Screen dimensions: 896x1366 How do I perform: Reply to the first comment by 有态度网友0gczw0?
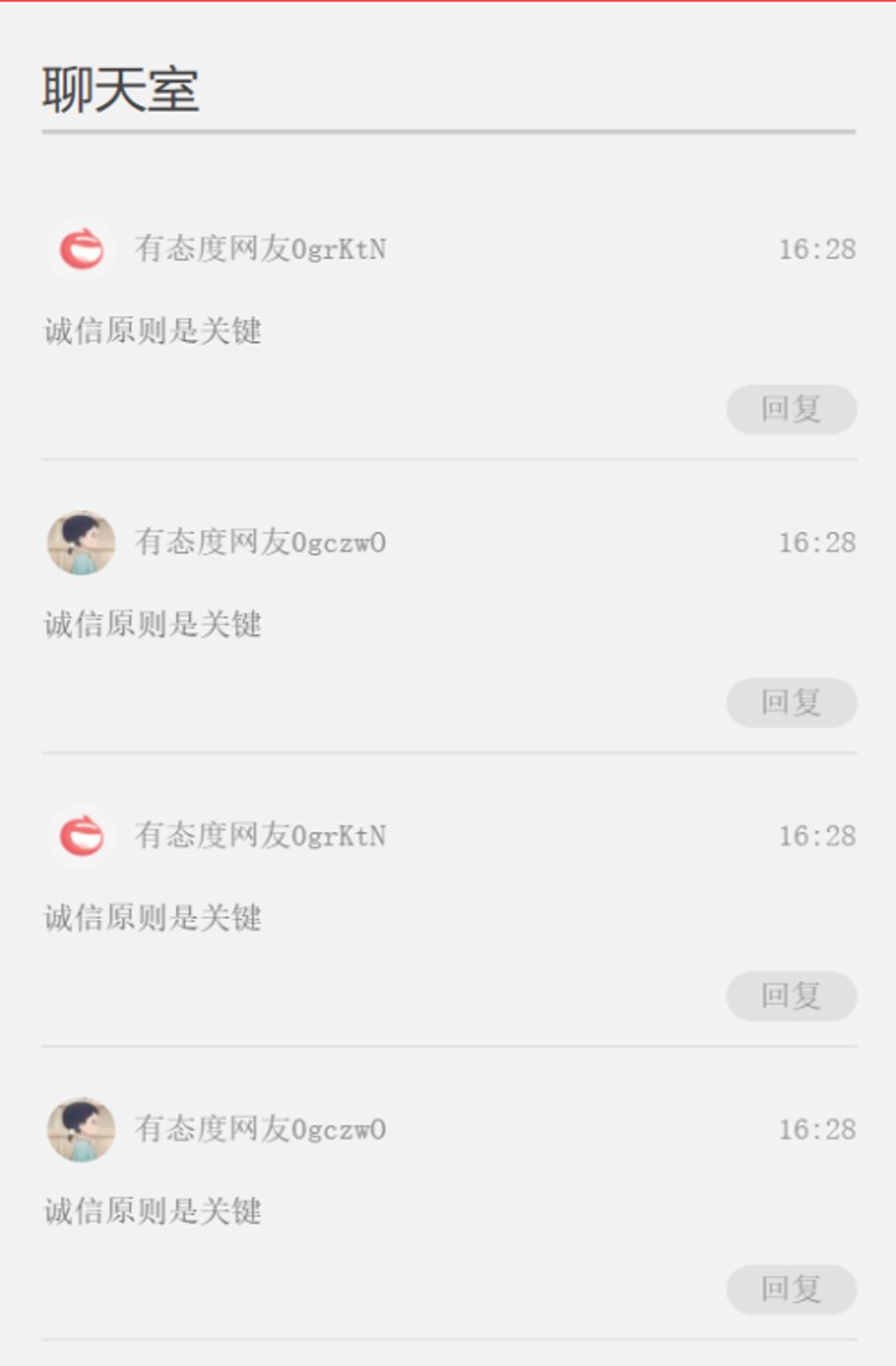[792, 703]
